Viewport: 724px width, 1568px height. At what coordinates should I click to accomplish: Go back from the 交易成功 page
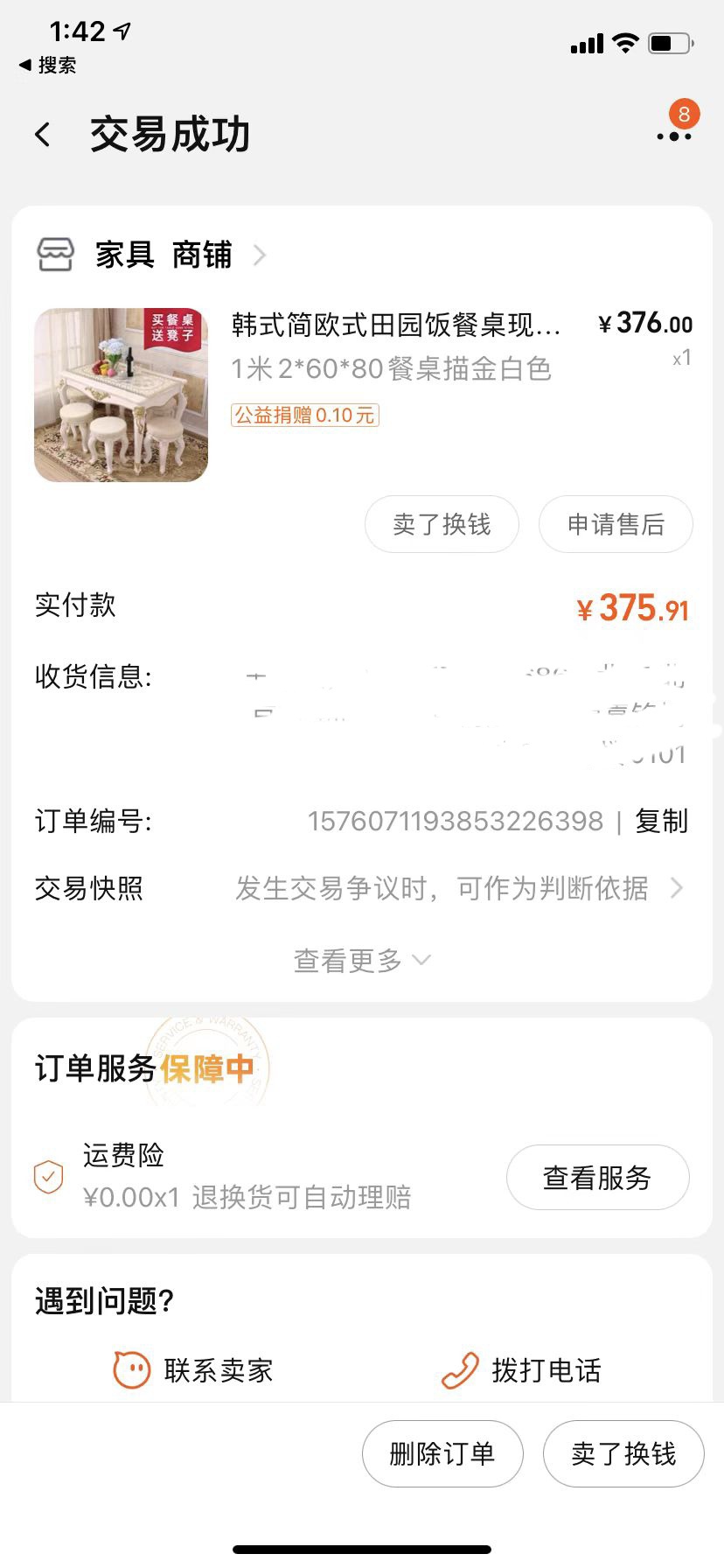tap(43, 135)
